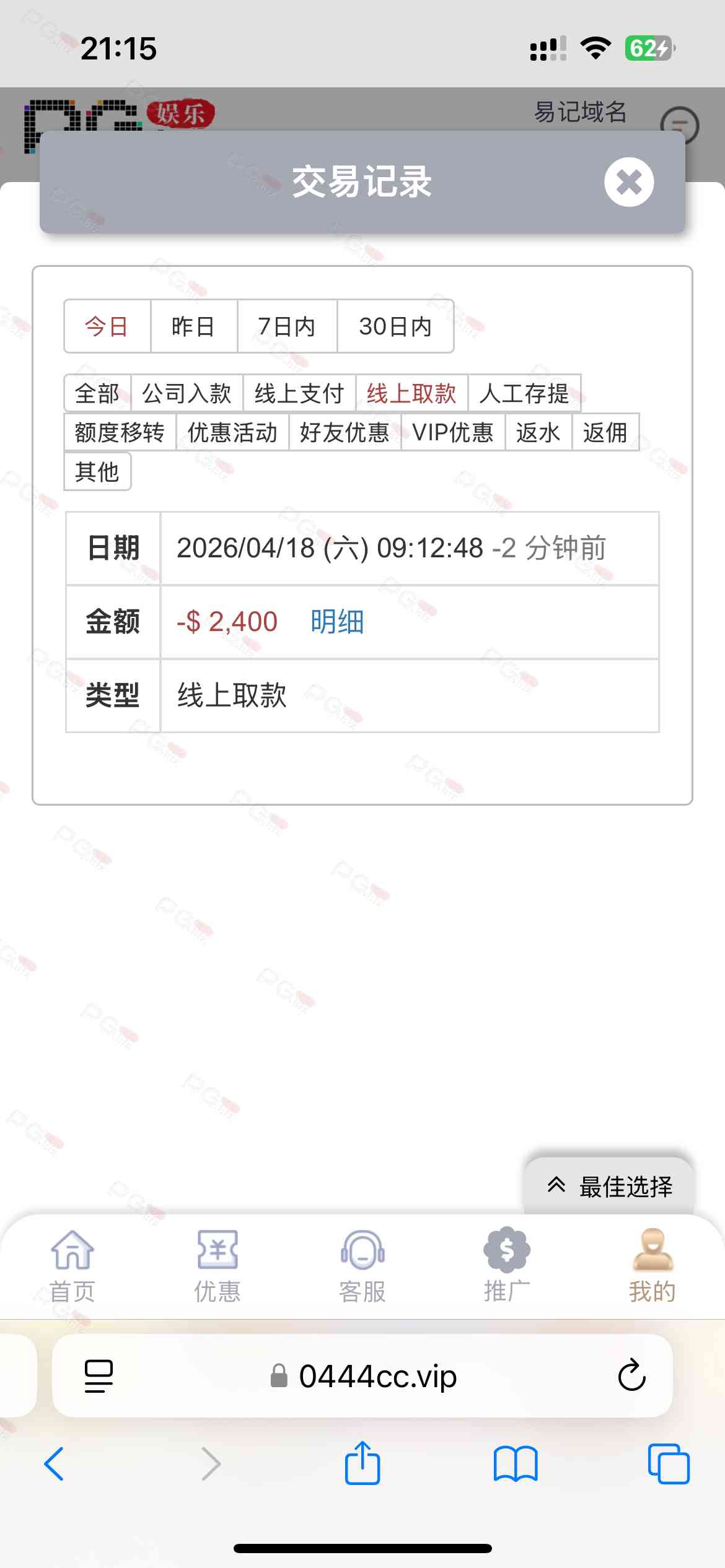Switch to the 7日内 range

coord(287,326)
